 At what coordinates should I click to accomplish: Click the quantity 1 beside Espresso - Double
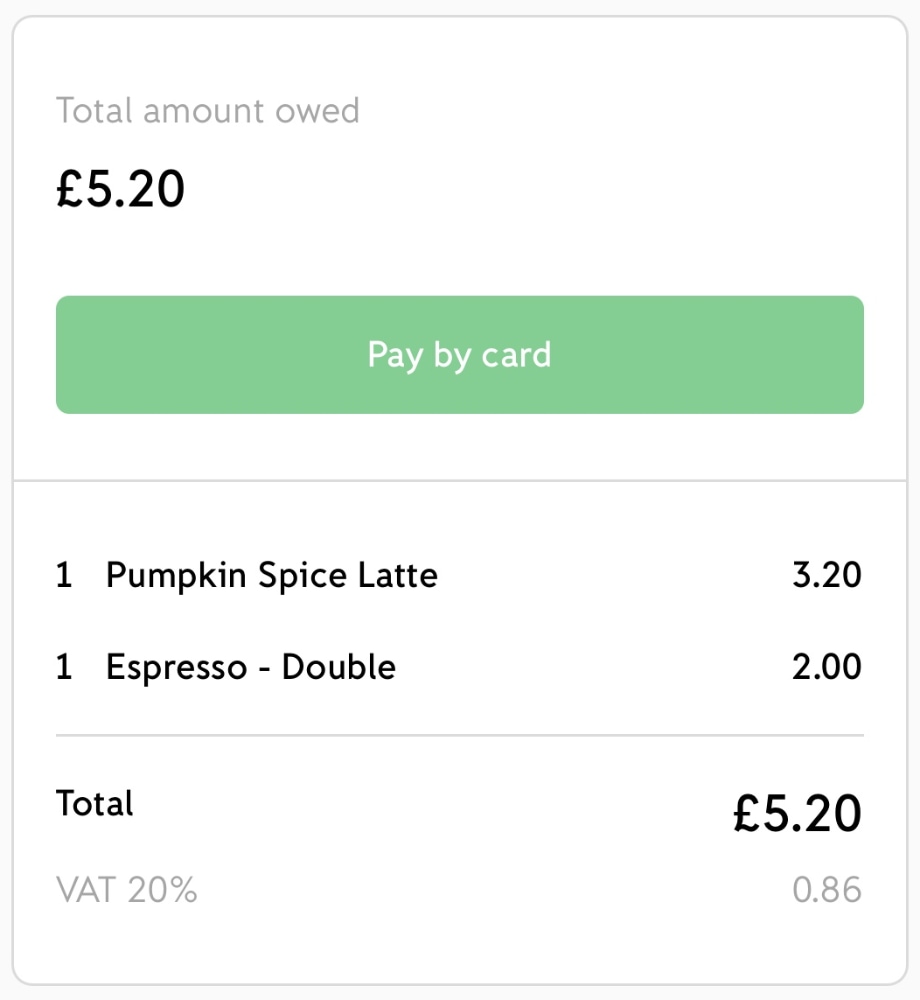[64, 667]
